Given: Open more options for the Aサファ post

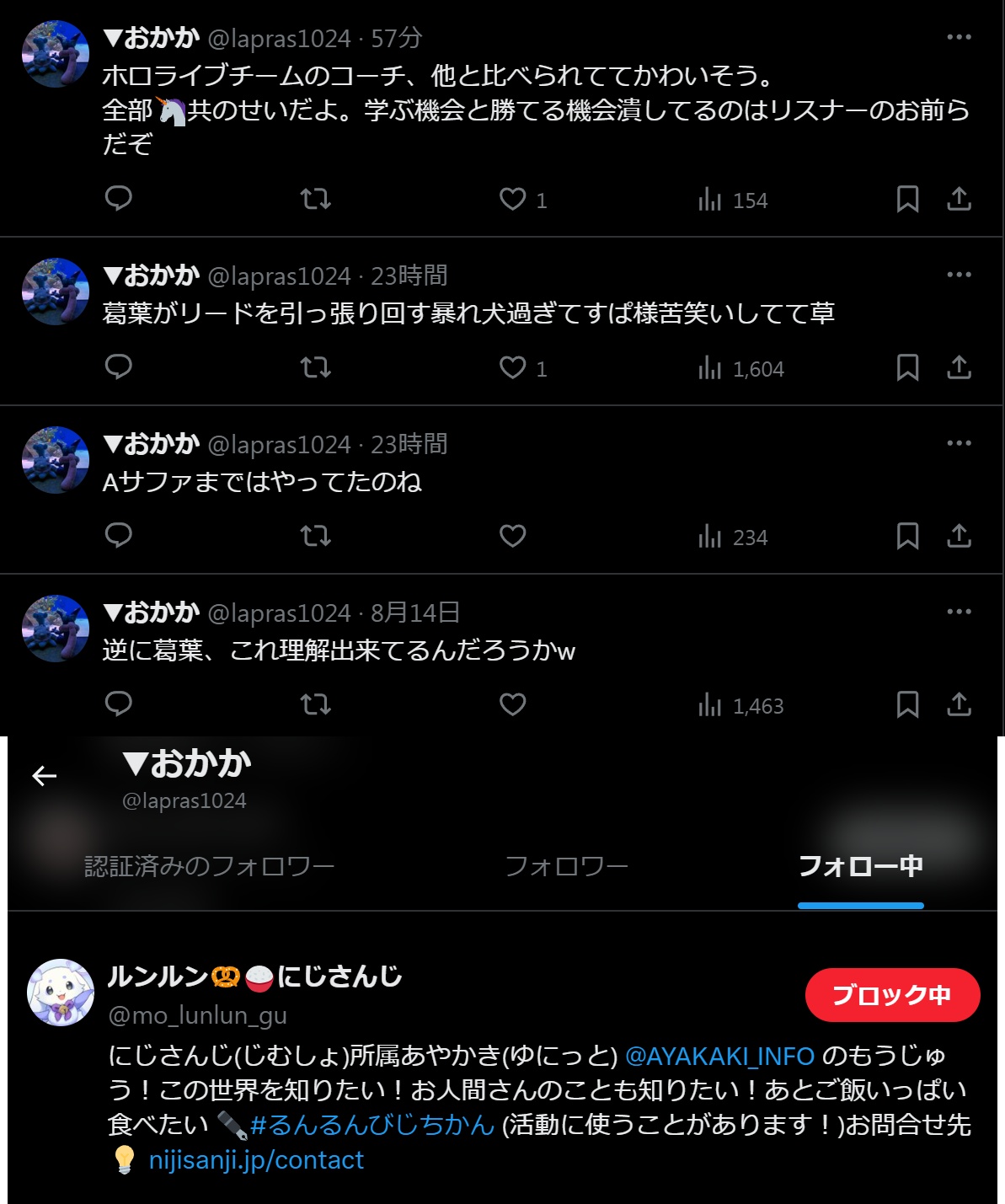Looking at the screenshot, I should point(959,444).
